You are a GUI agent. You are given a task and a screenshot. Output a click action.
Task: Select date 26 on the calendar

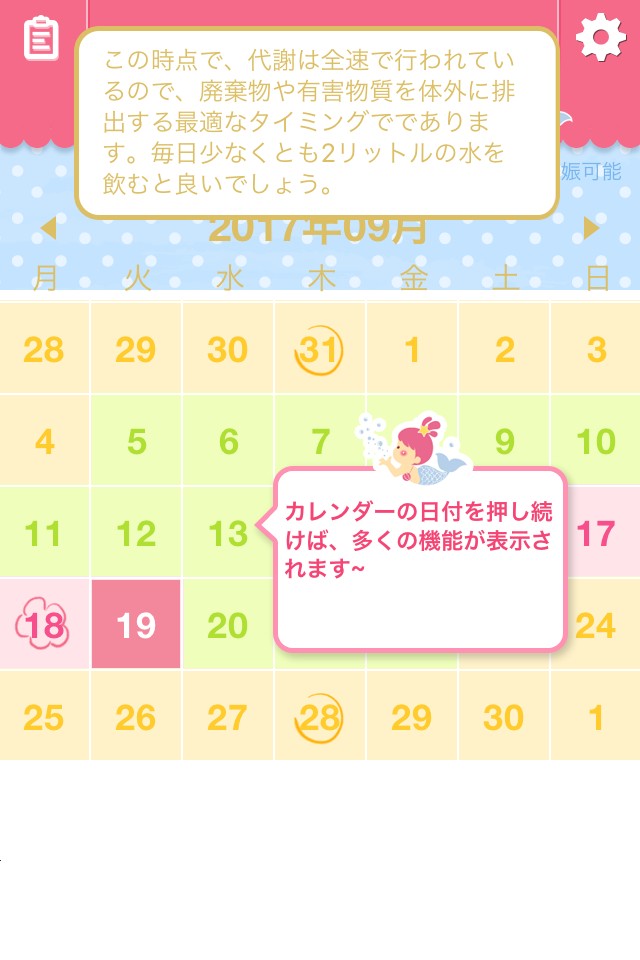(136, 717)
